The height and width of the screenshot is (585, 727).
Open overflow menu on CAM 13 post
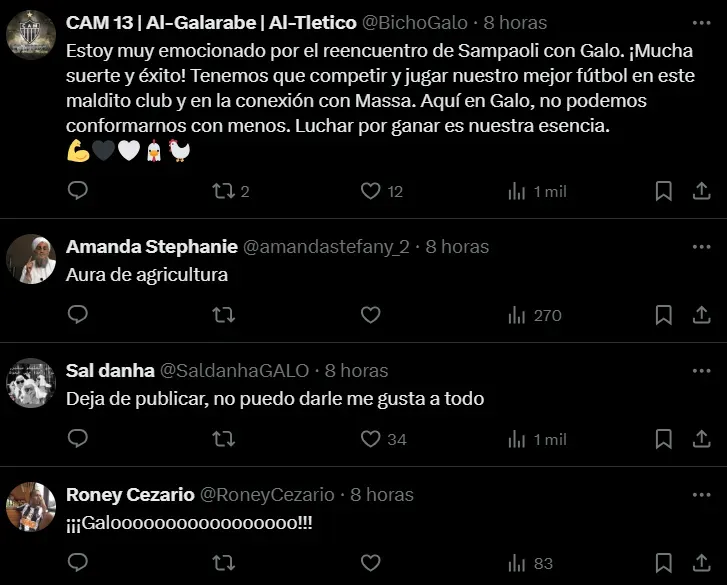698,22
